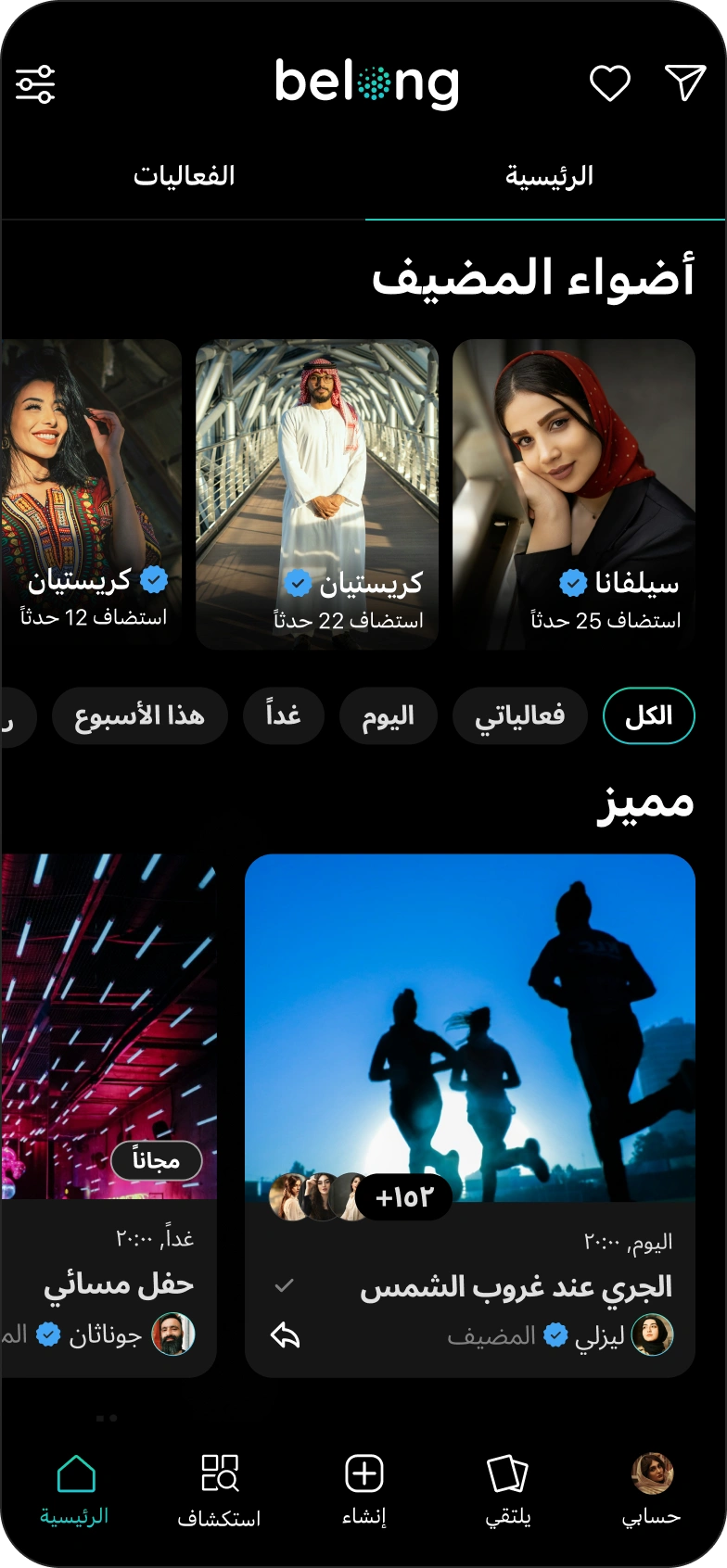This screenshot has height=1568, width=727.
Task: Open host card كريستيان with 22 events
Action: (x=317, y=494)
